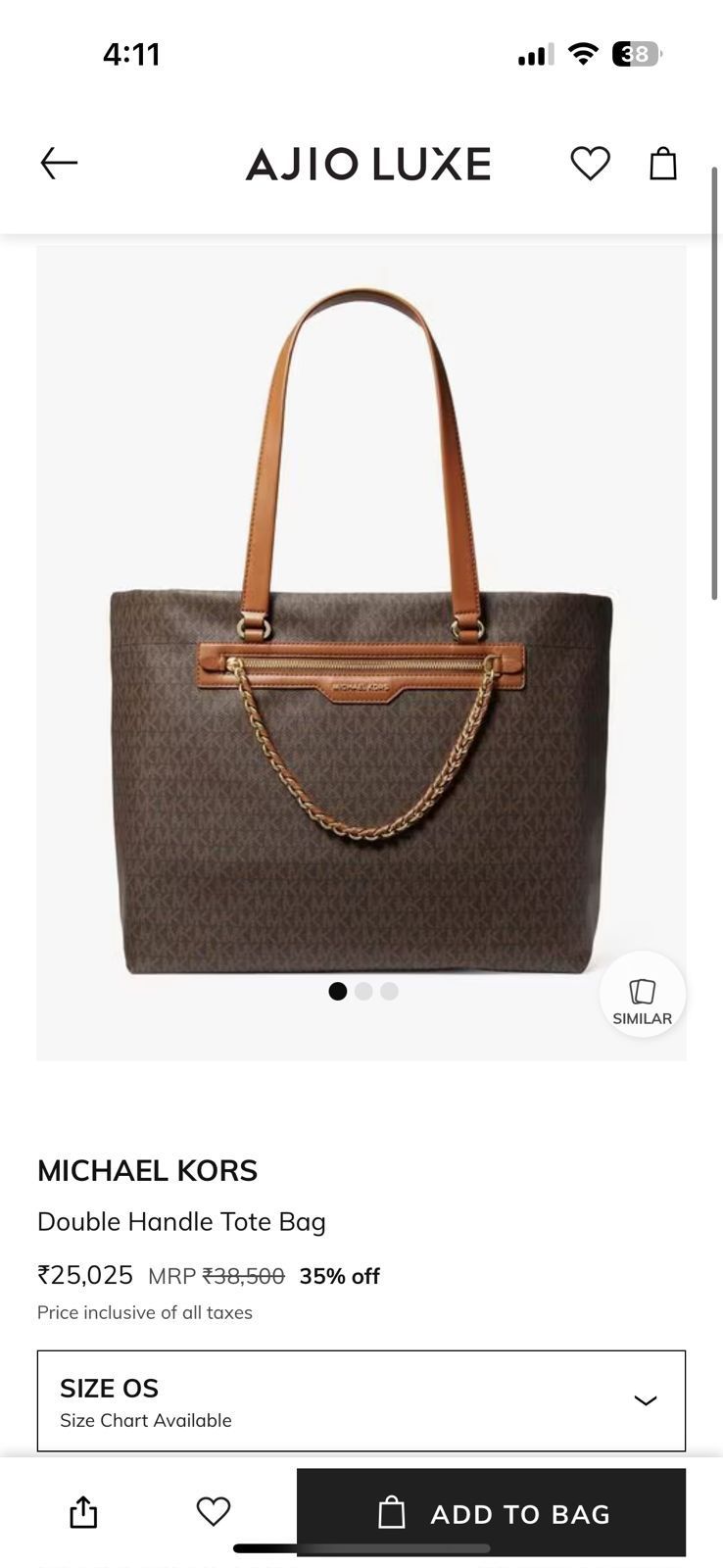The height and width of the screenshot is (1568, 723).
Task: Select the second carousel dot
Action: tap(363, 991)
